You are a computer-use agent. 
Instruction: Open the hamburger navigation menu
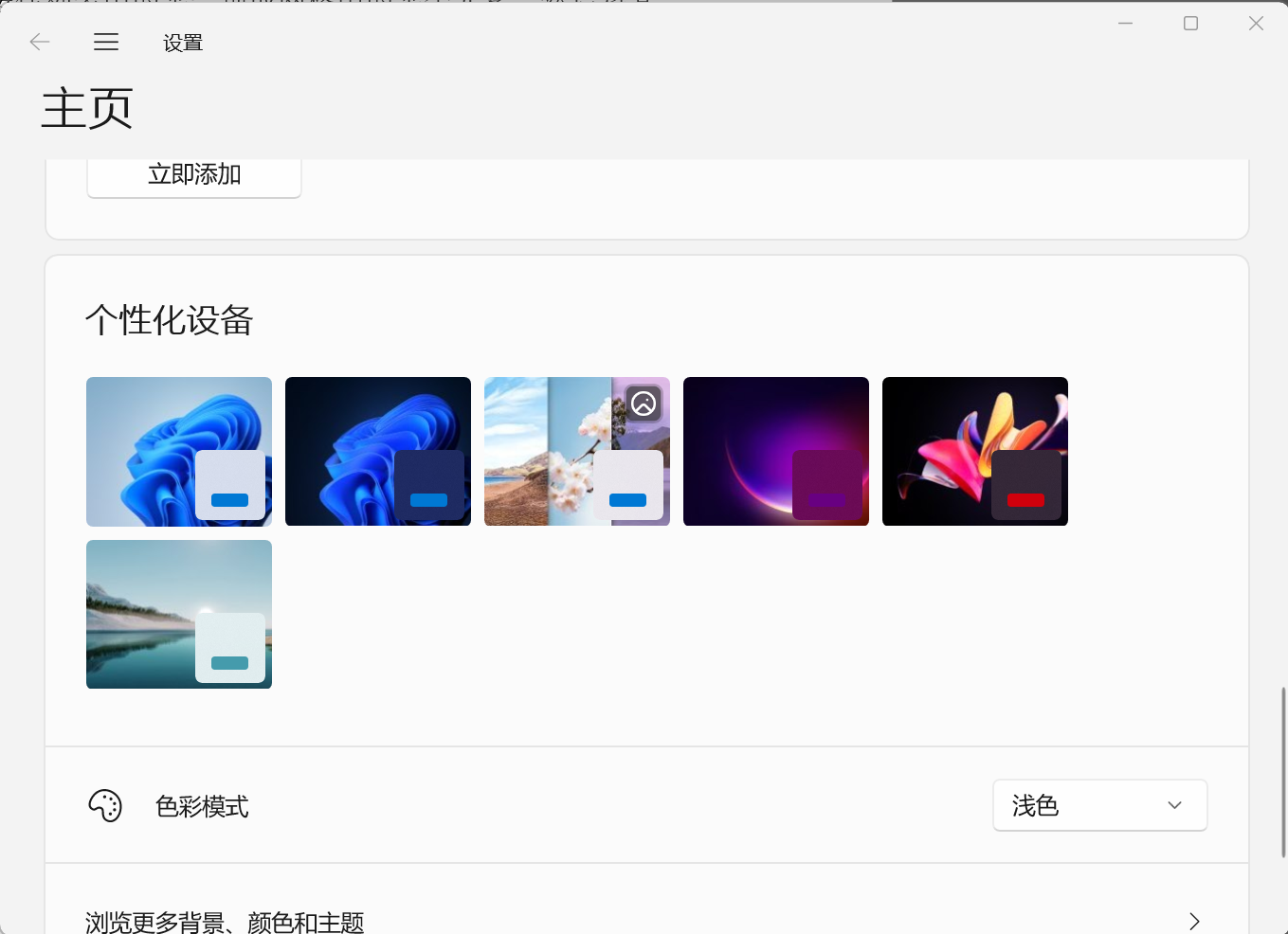[106, 42]
